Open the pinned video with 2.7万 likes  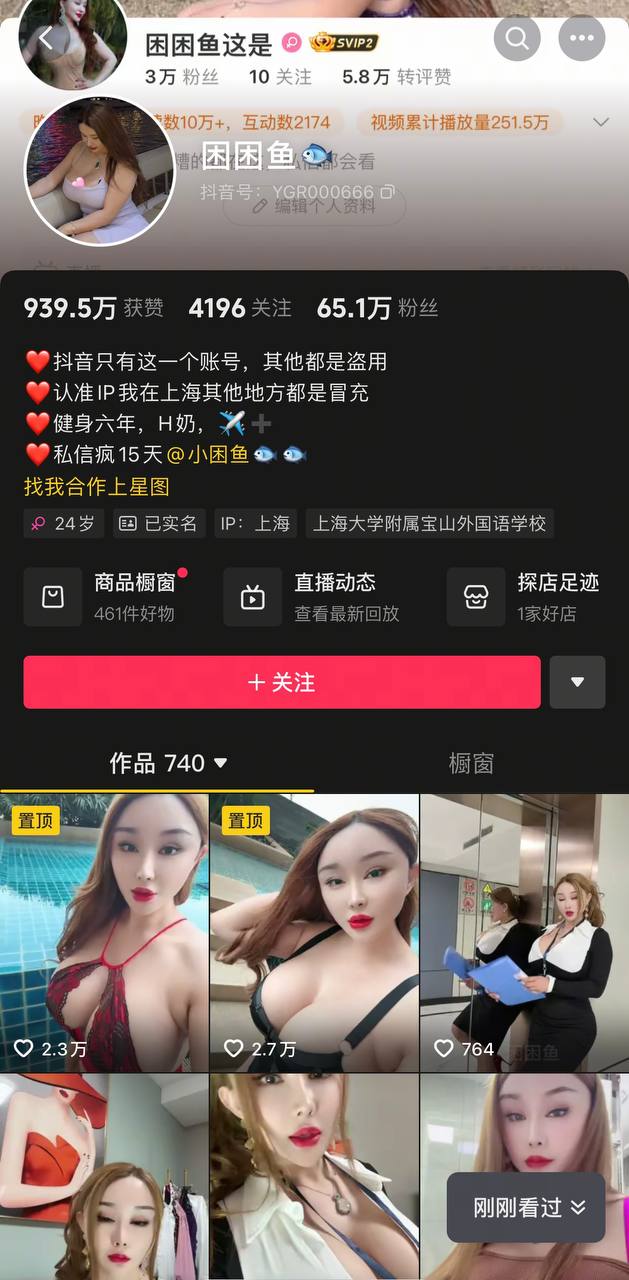click(x=314, y=933)
